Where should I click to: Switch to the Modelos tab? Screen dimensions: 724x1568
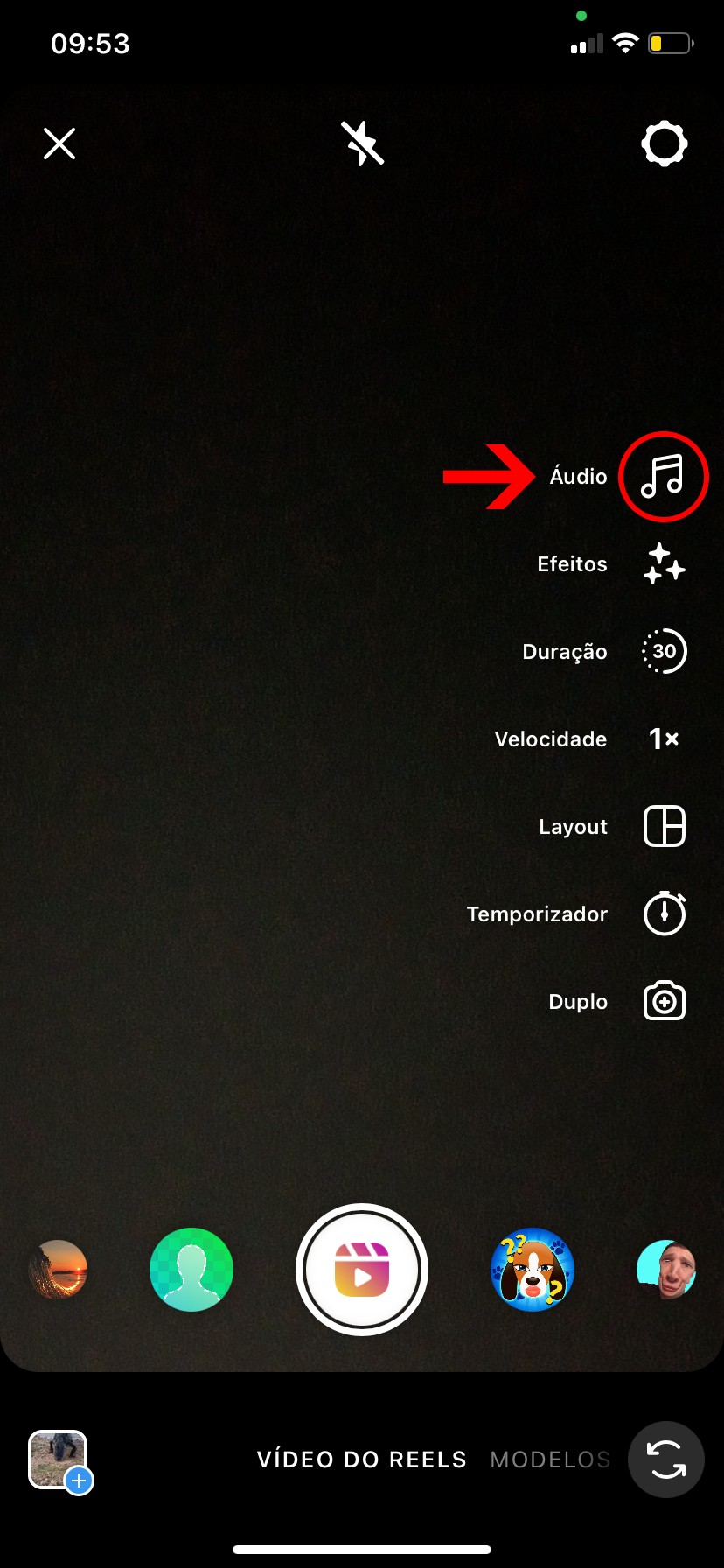[550, 1459]
